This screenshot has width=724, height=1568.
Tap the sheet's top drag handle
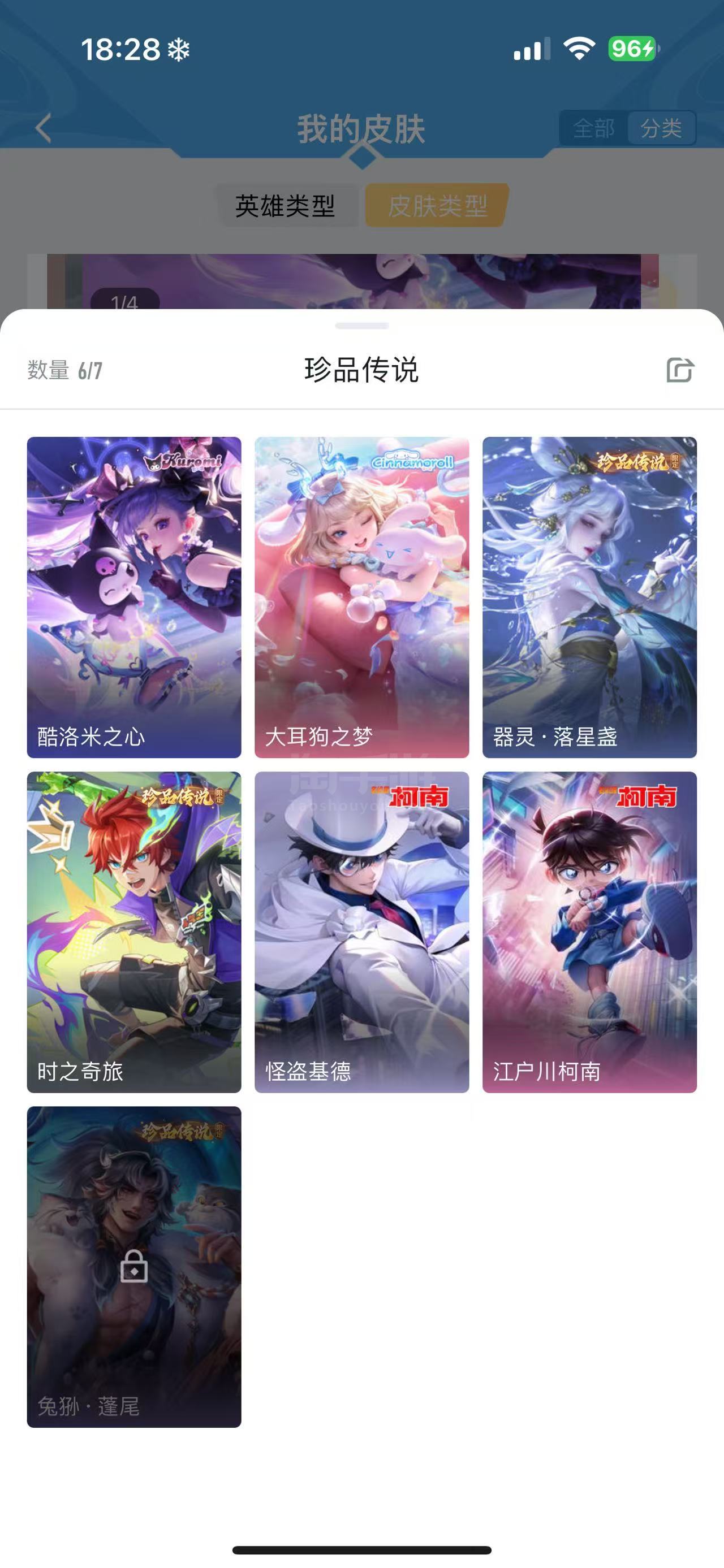[x=361, y=326]
